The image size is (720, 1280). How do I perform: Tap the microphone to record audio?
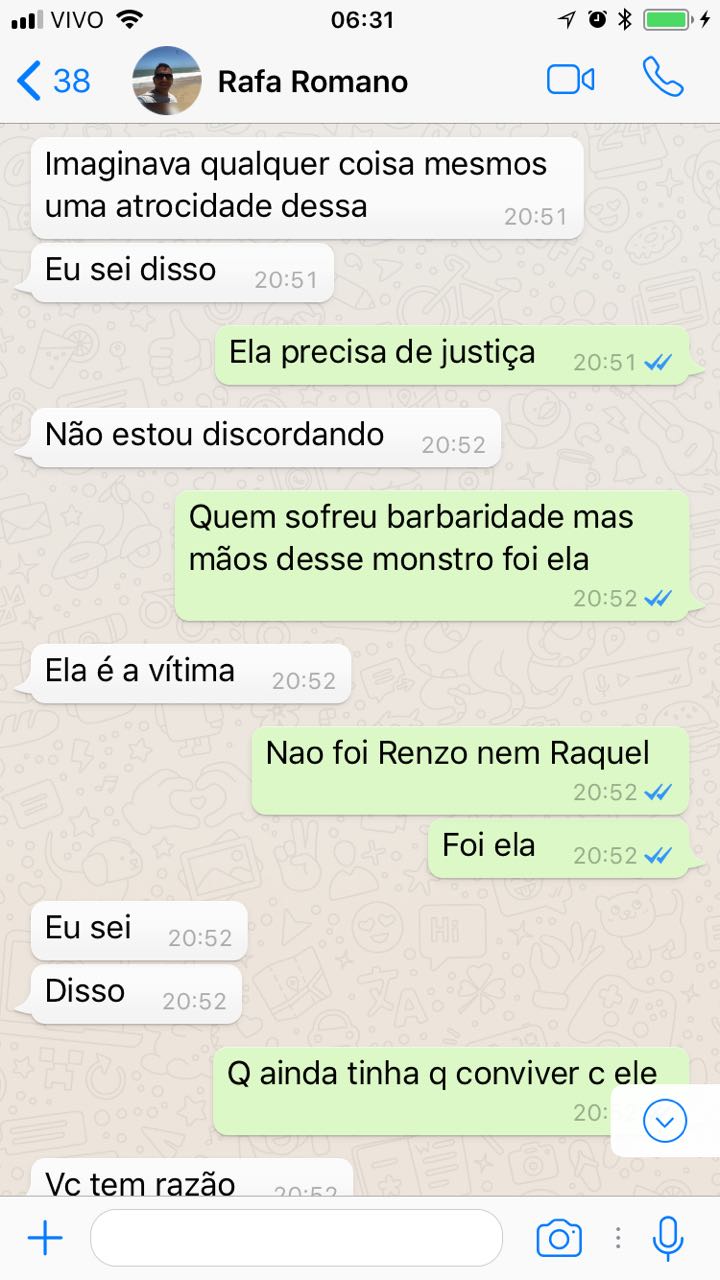pyautogui.click(x=667, y=1239)
